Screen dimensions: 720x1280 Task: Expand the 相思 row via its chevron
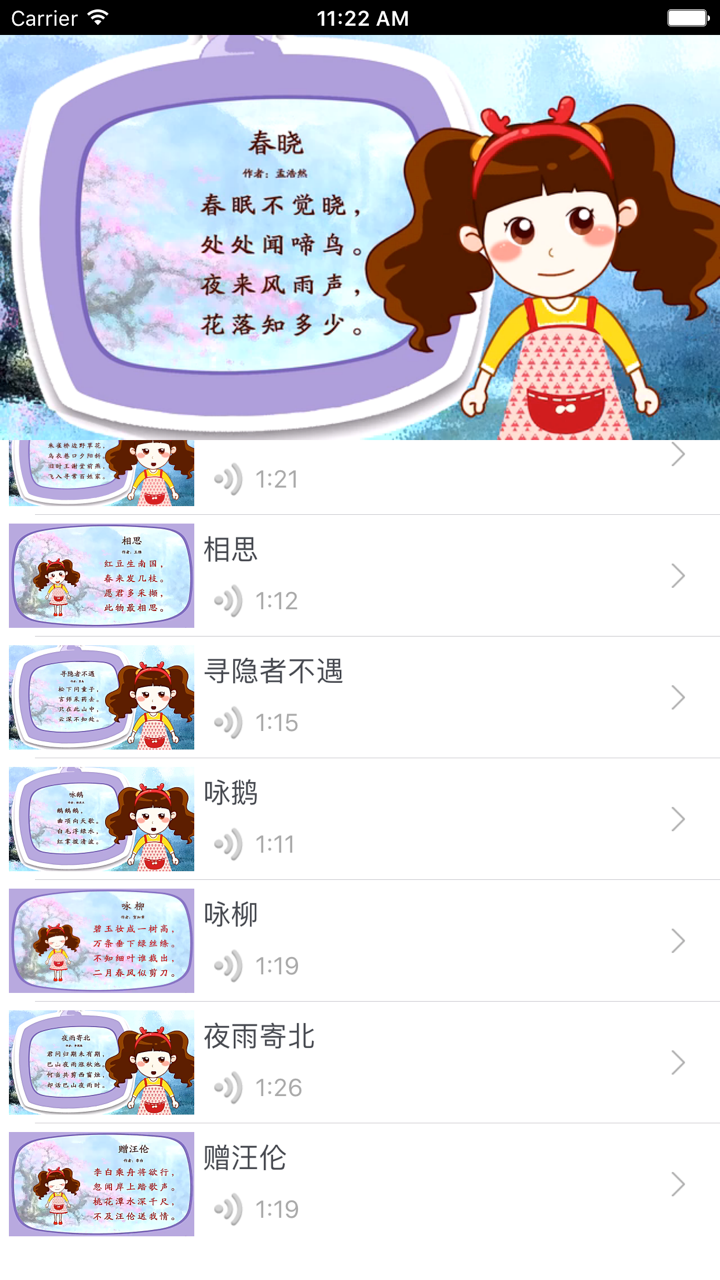(678, 577)
